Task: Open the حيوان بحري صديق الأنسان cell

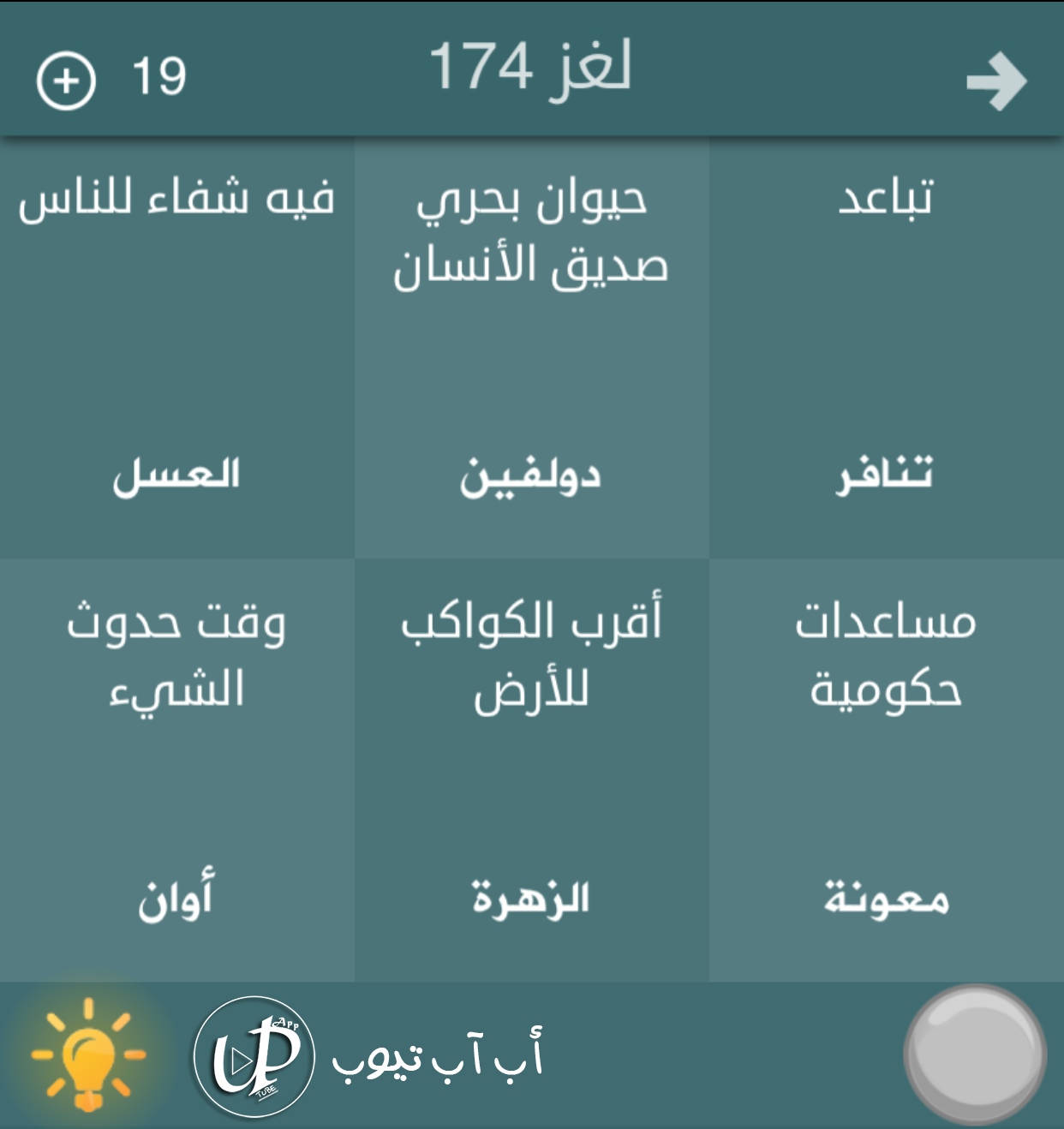Action: click(x=531, y=347)
